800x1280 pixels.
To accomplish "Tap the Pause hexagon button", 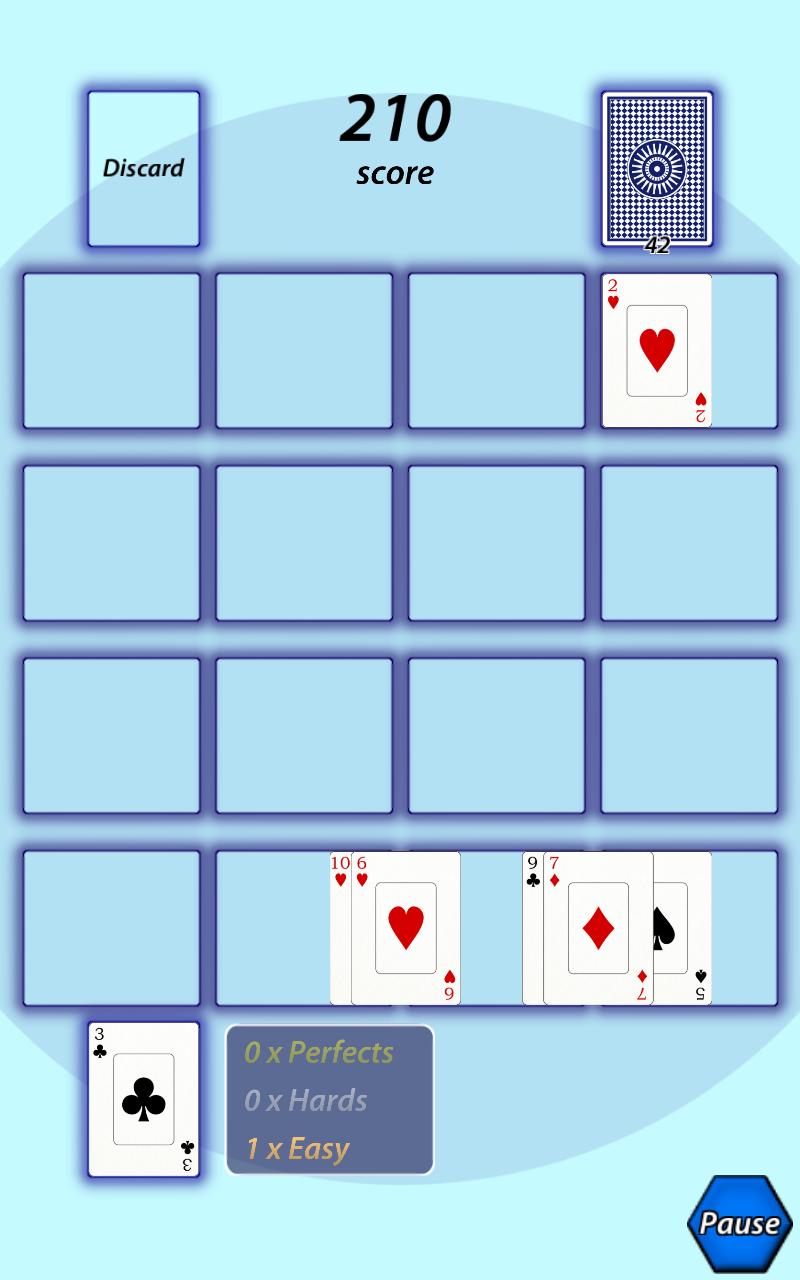I will [x=739, y=1223].
